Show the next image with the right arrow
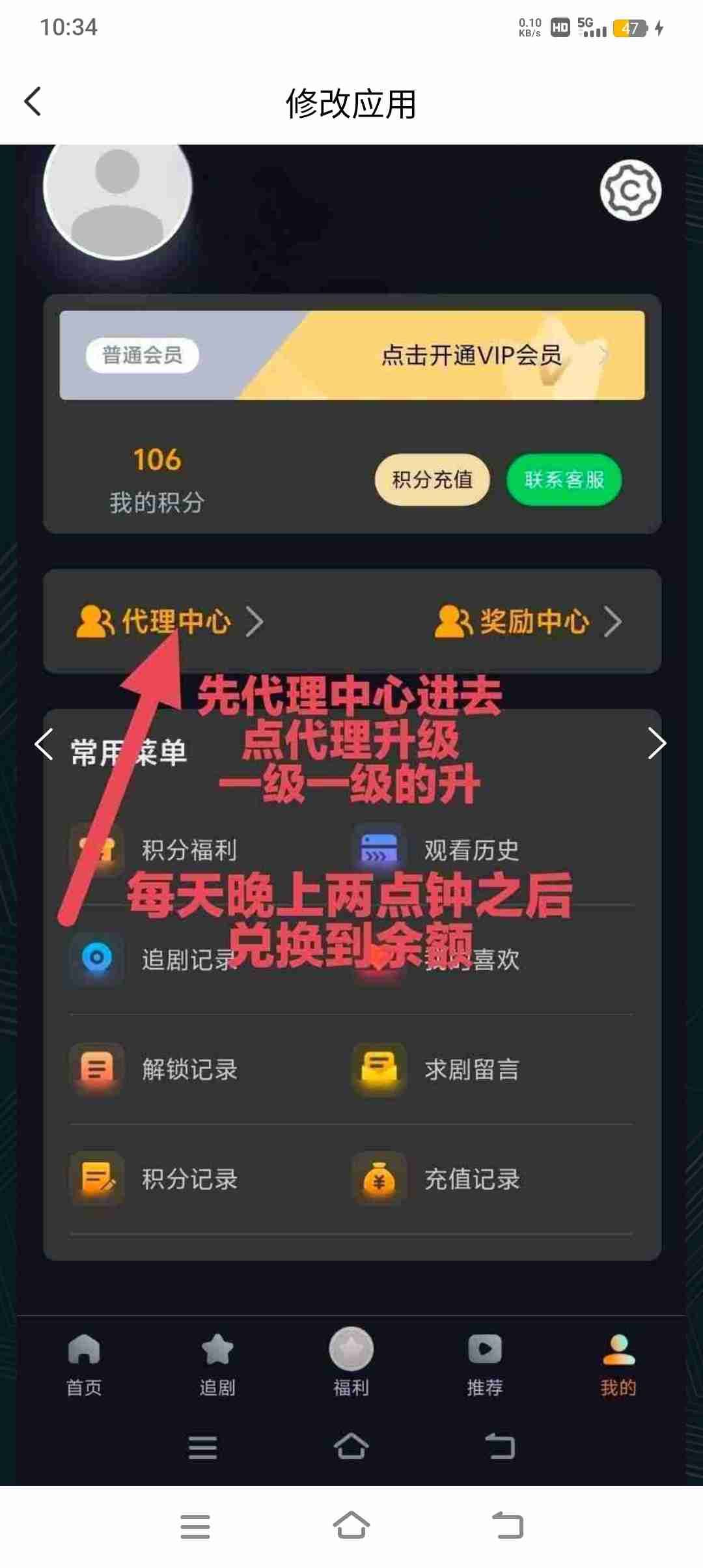This screenshot has height=1568, width=703. 657,744
